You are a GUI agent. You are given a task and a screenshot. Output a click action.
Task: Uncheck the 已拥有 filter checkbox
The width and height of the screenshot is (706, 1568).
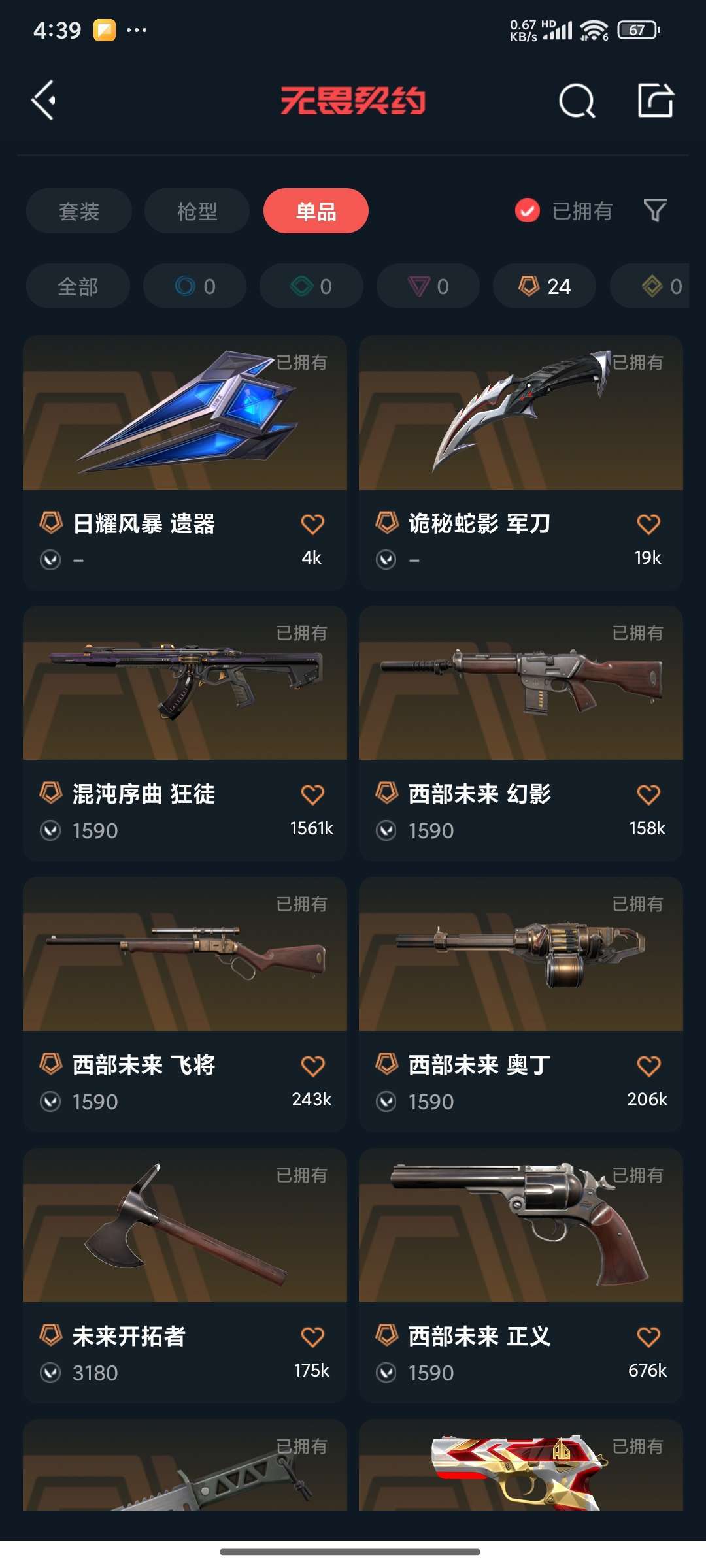tap(527, 211)
